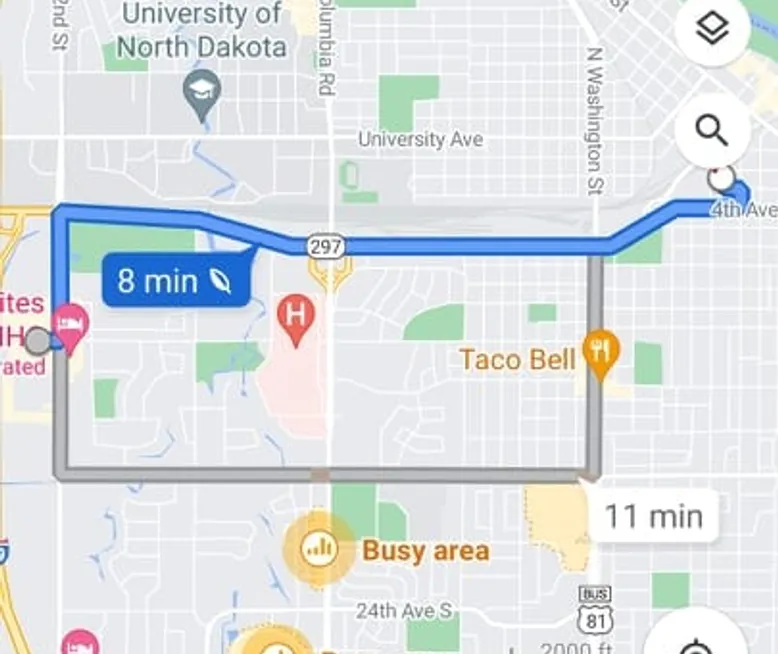Open the hospital H marker
Image resolution: width=778 pixels, height=654 pixels.
pyautogui.click(x=296, y=316)
